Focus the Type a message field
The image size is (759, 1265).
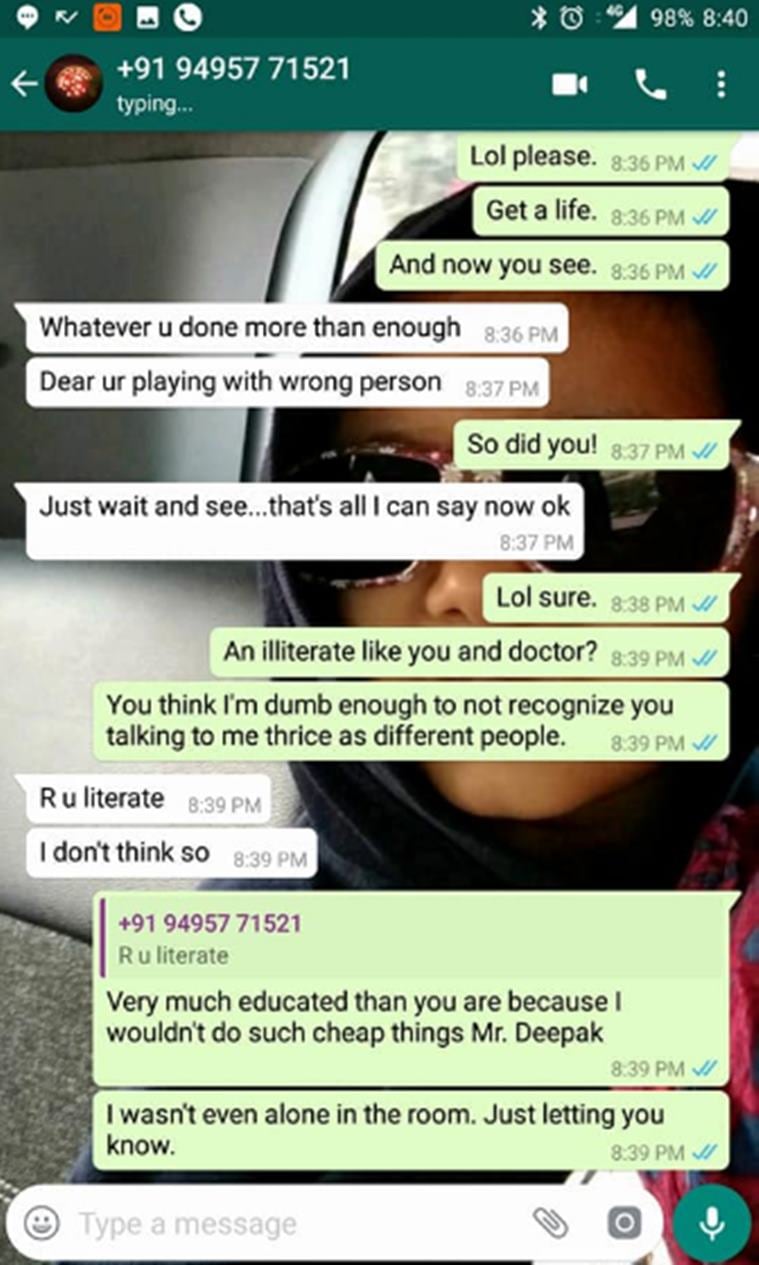tap(300, 1223)
